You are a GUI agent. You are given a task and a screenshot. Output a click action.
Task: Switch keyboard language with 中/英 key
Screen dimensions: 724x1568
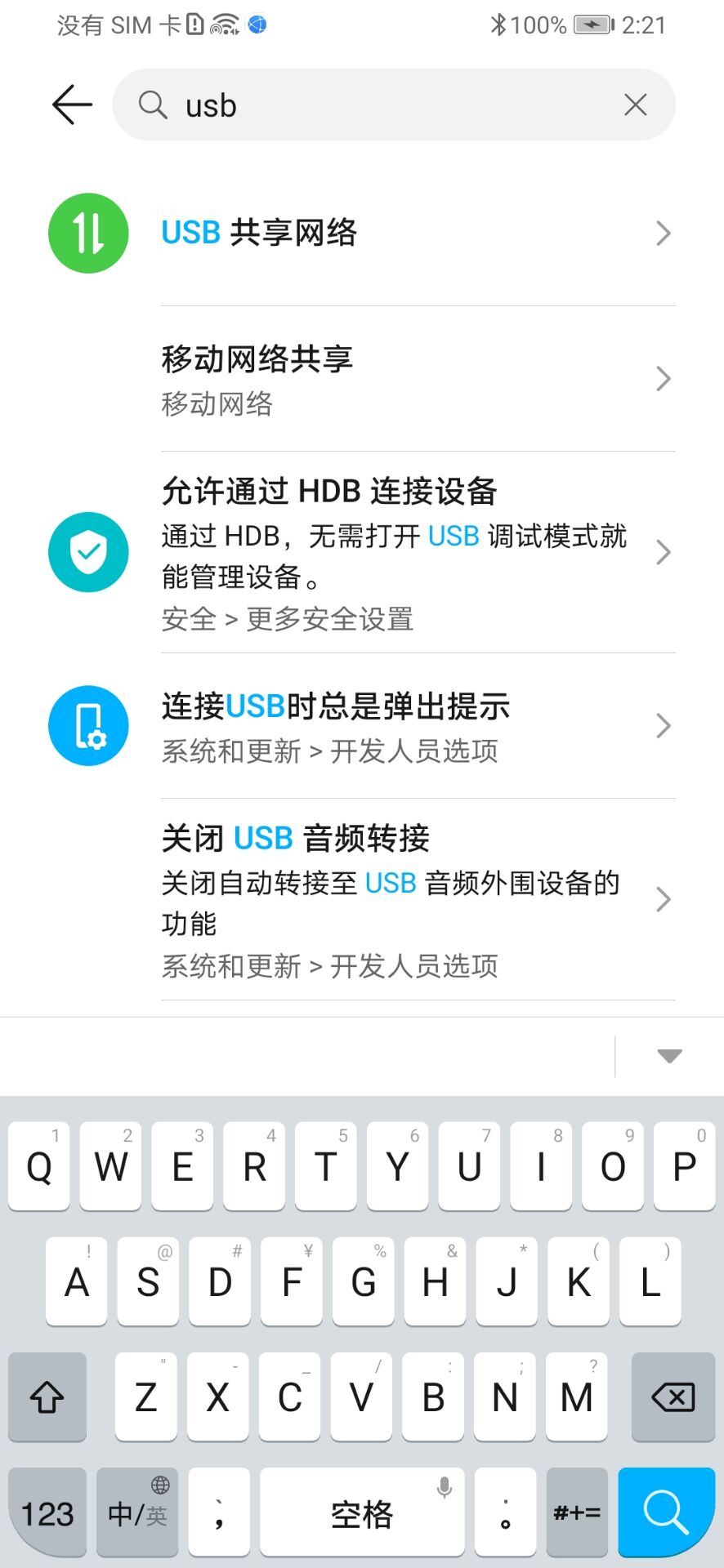pyautogui.click(x=137, y=1512)
